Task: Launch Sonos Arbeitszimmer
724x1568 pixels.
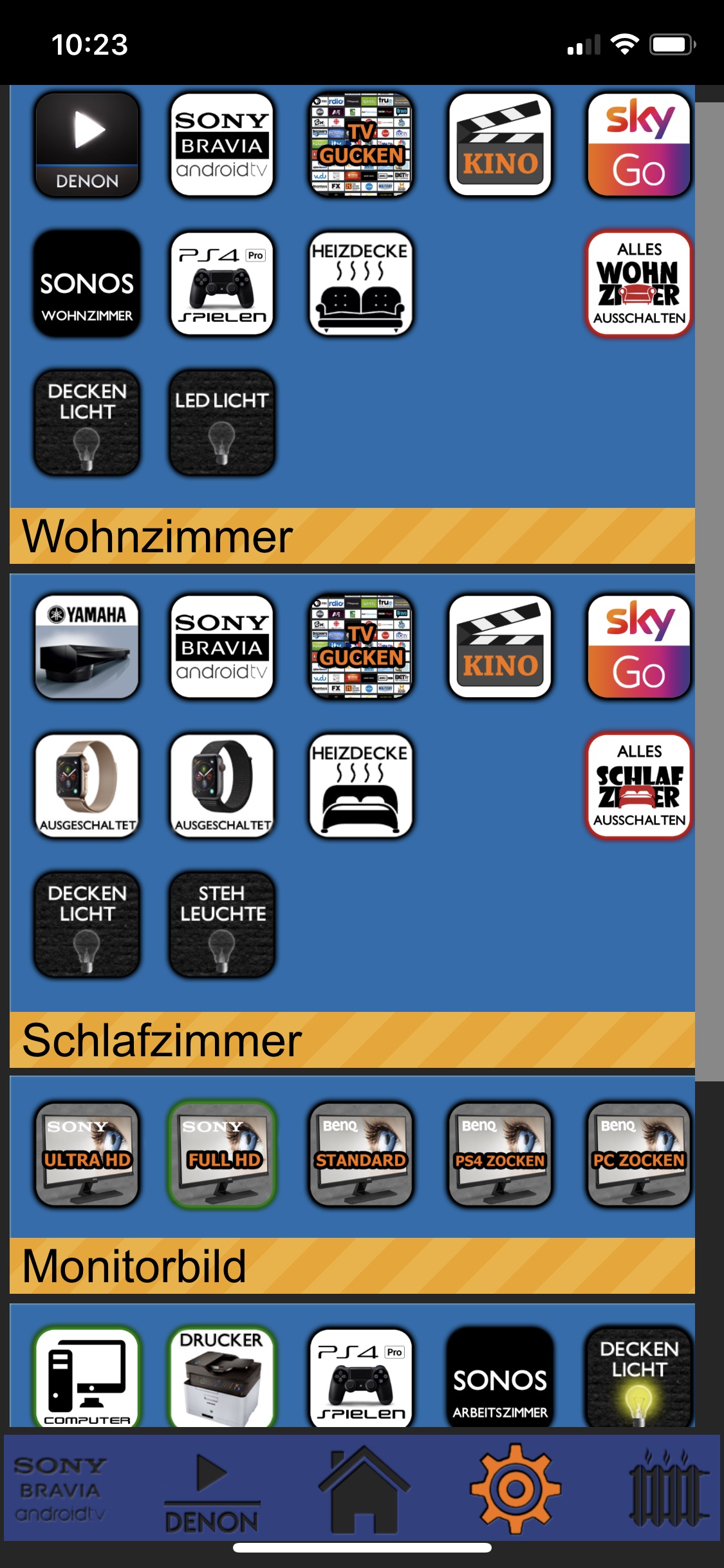Action: click(500, 1377)
